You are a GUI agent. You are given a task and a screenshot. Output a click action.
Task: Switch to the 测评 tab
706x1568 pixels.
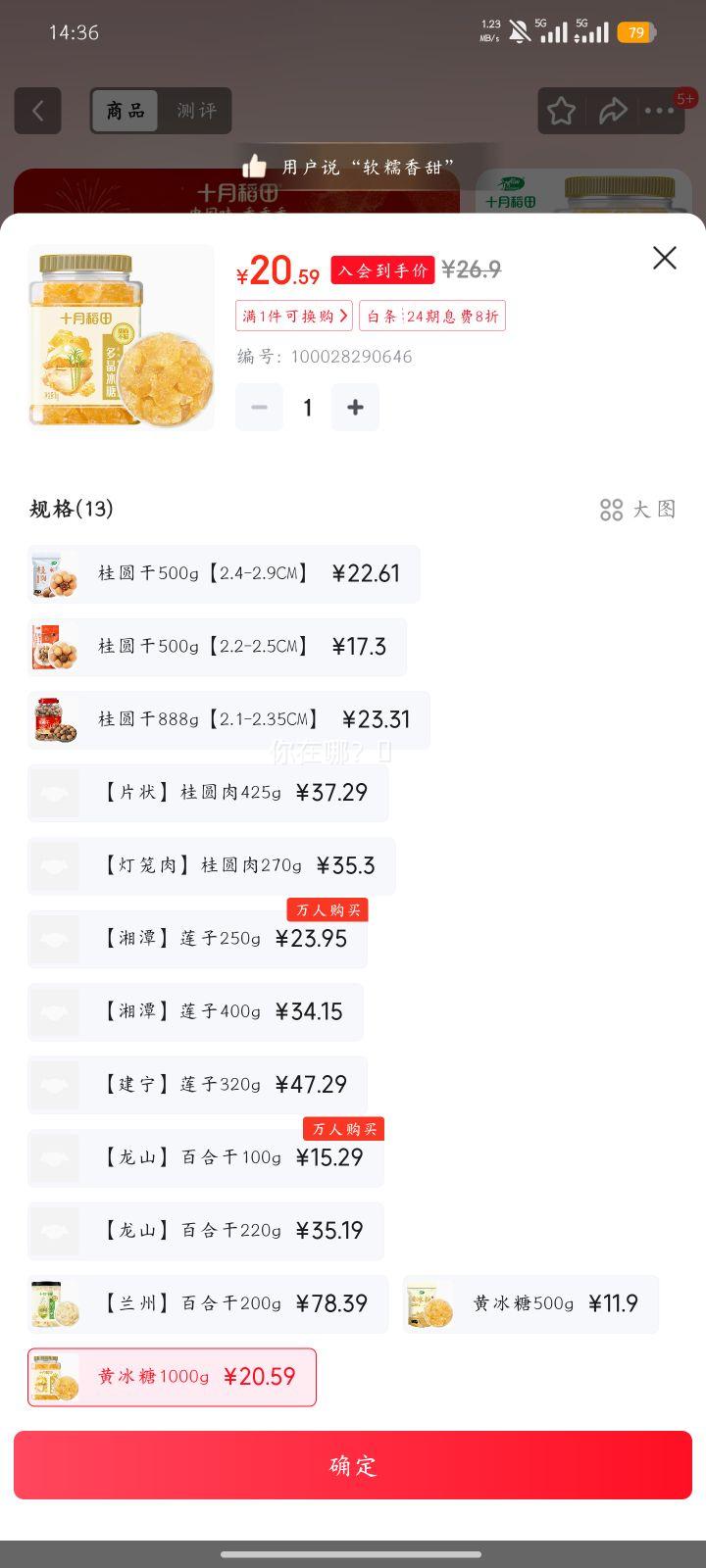click(x=198, y=111)
